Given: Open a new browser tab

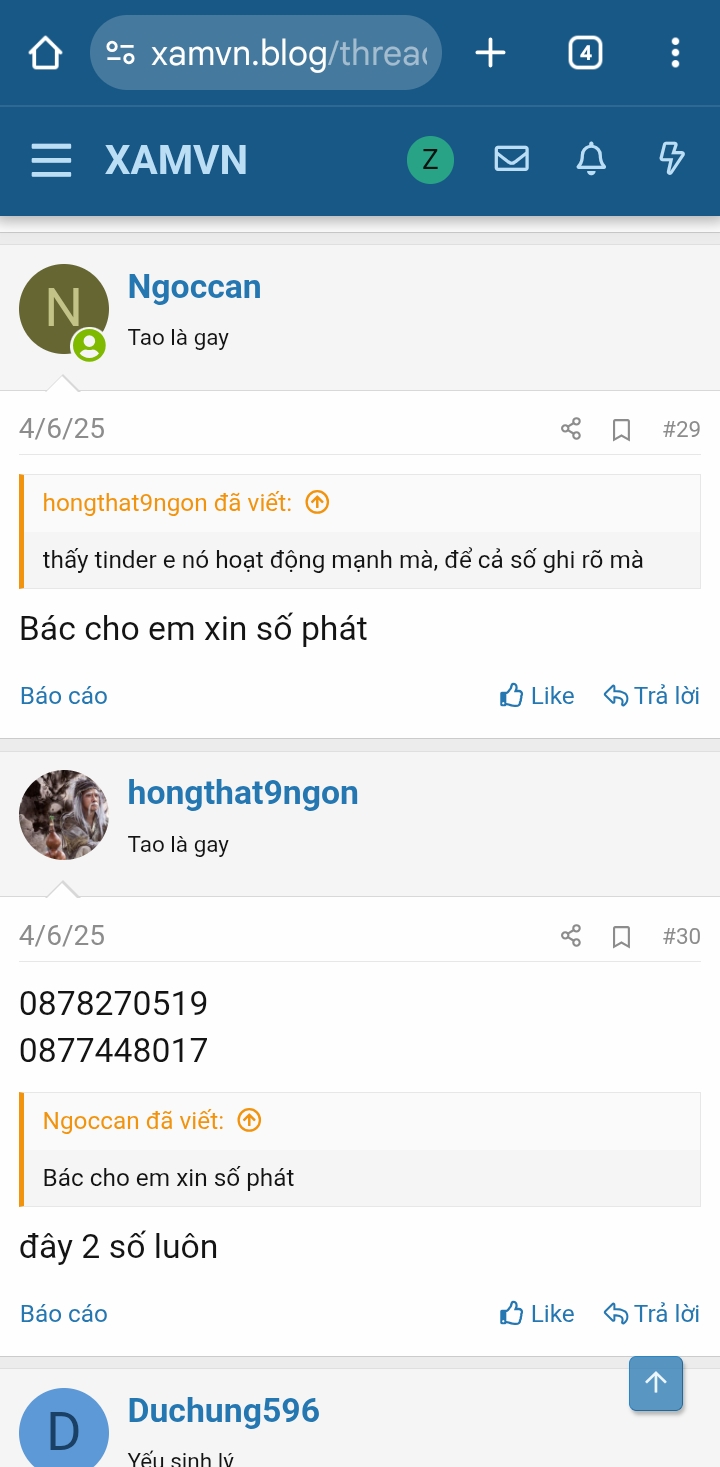Looking at the screenshot, I should [x=490, y=53].
